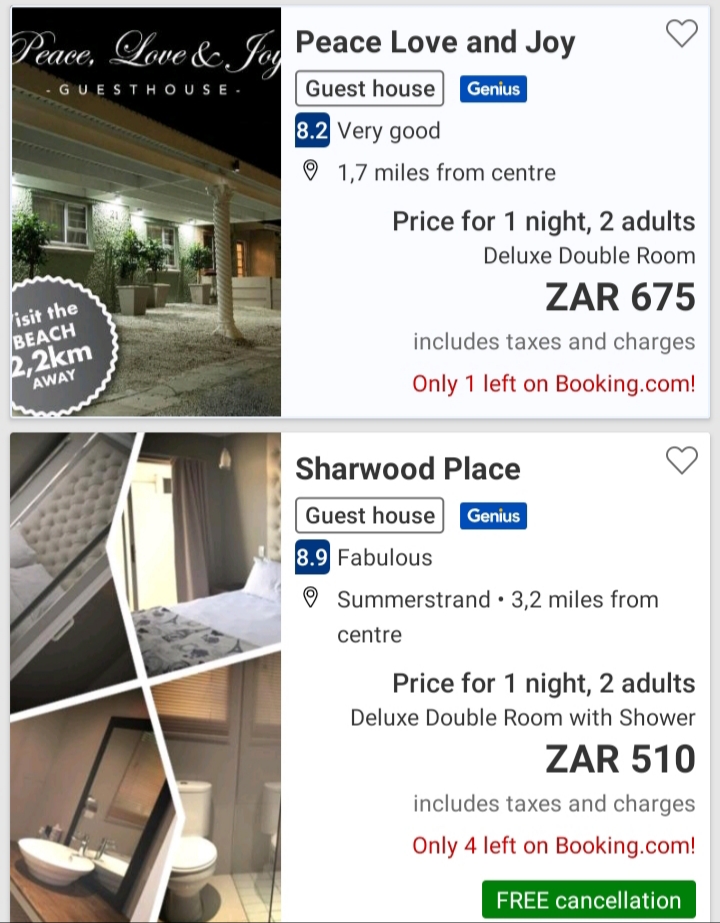Save Sharwood Place to wishlist
Image resolution: width=720 pixels, height=923 pixels.
click(x=681, y=460)
